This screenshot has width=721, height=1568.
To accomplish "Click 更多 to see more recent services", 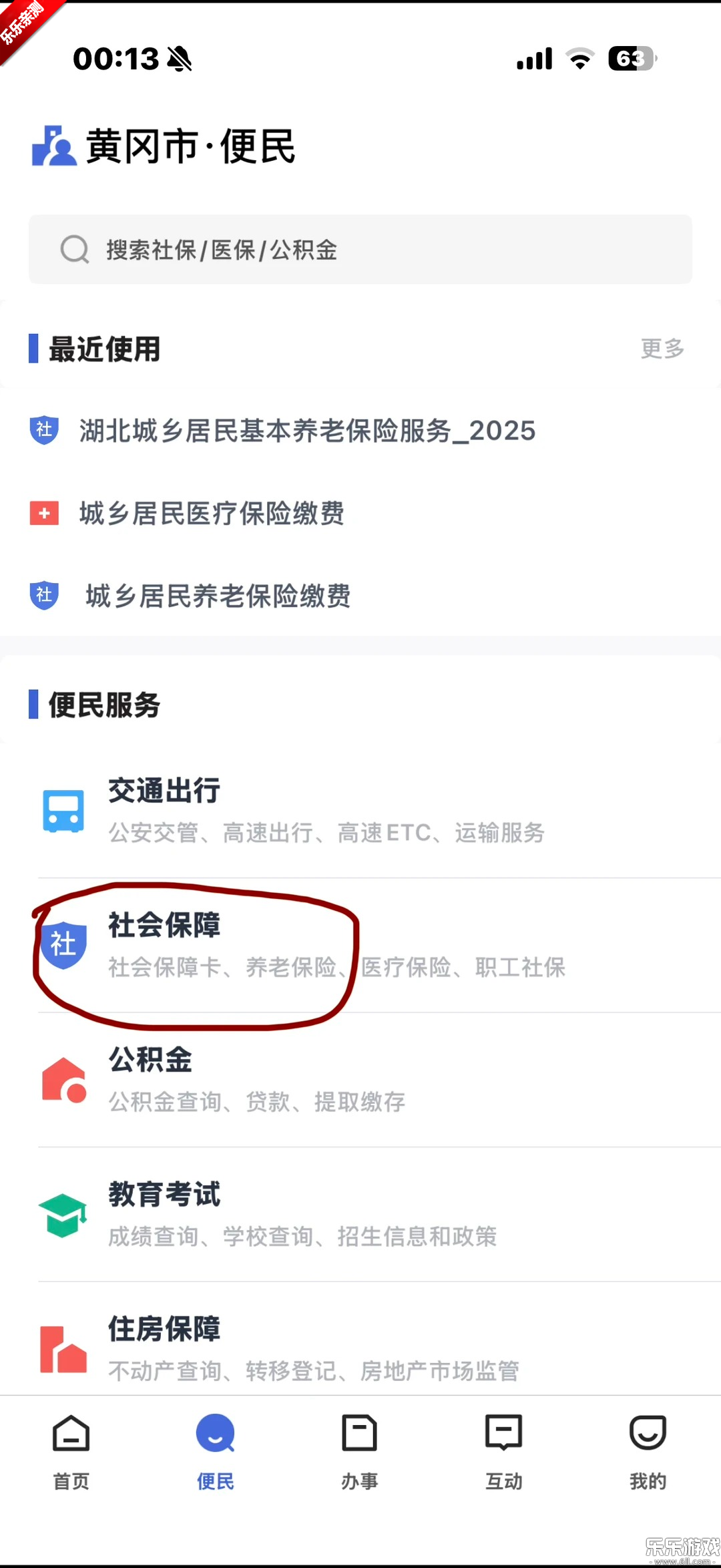I will (662, 349).
